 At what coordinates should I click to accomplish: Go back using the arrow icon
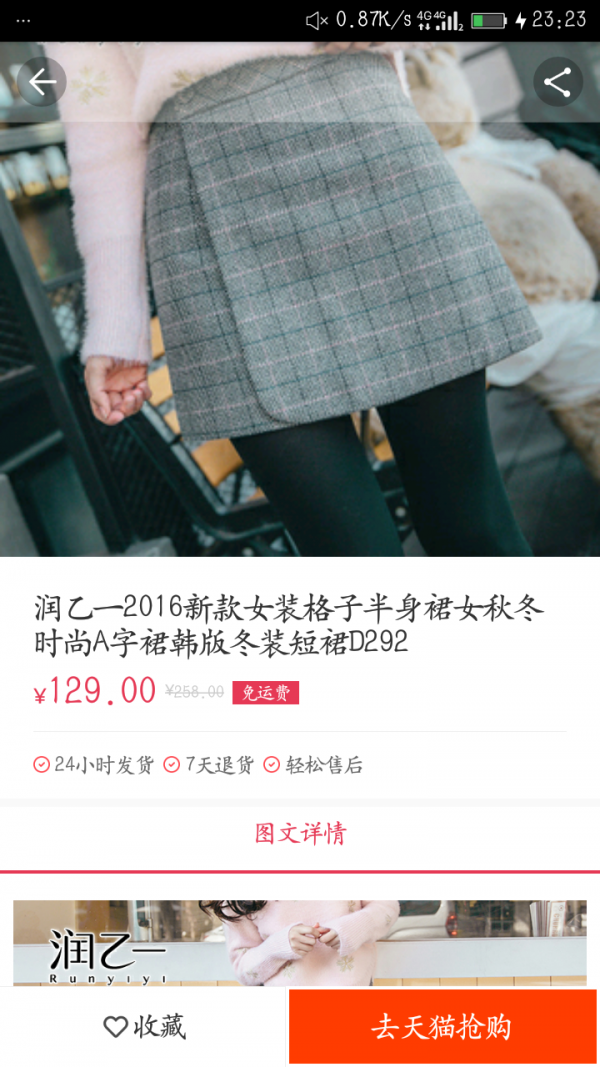click(x=42, y=82)
